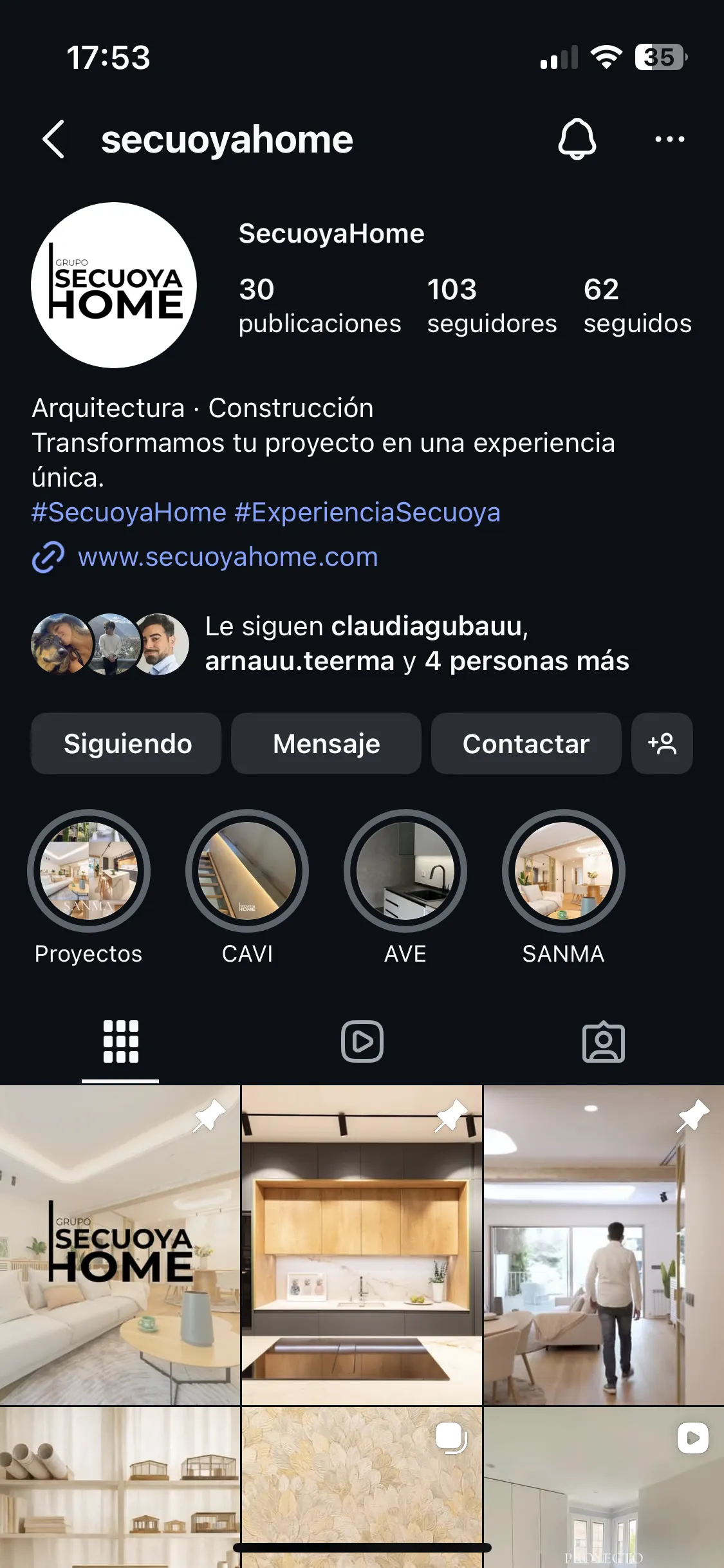Open the pinned kitchen post
The height and width of the screenshot is (1568, 724).
[x=362, y=1245]
